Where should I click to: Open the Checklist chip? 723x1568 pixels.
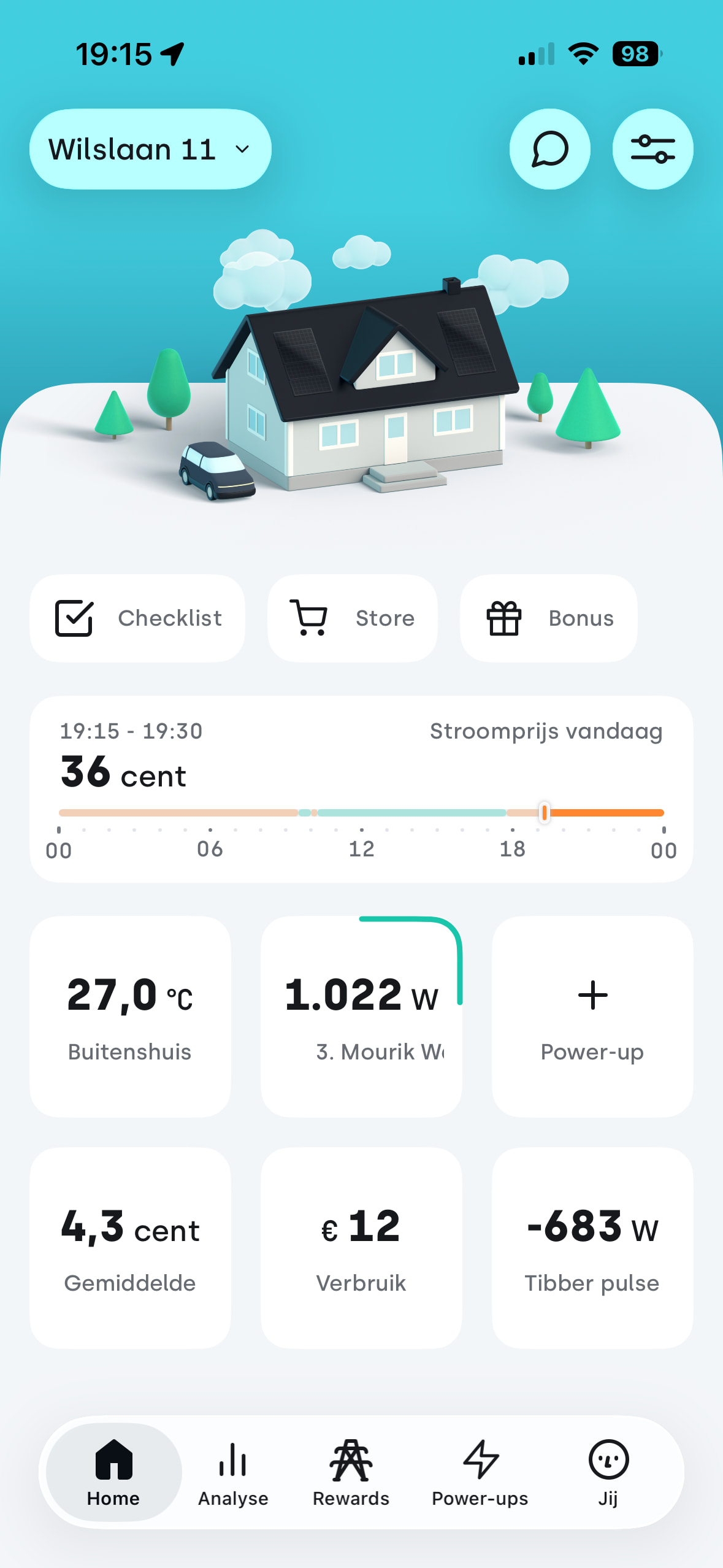tap(137, 618)
